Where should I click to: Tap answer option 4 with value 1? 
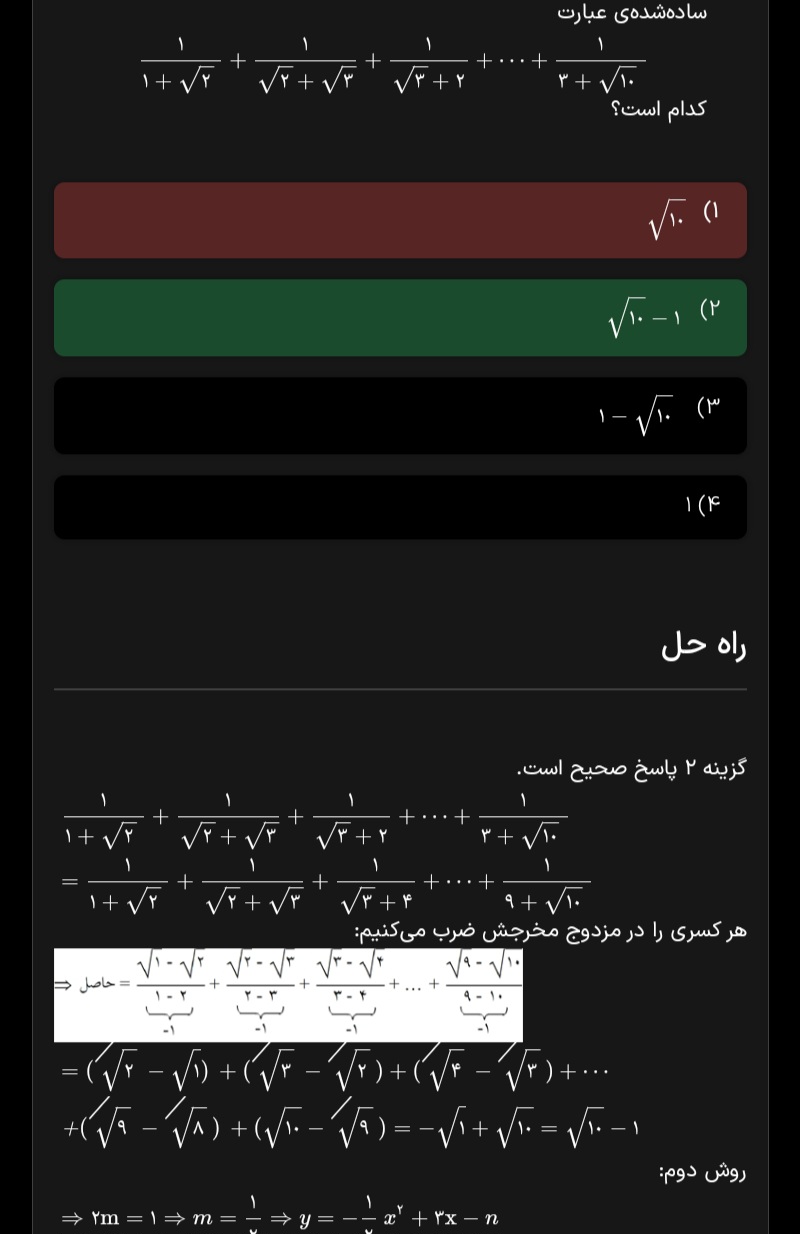400,507
